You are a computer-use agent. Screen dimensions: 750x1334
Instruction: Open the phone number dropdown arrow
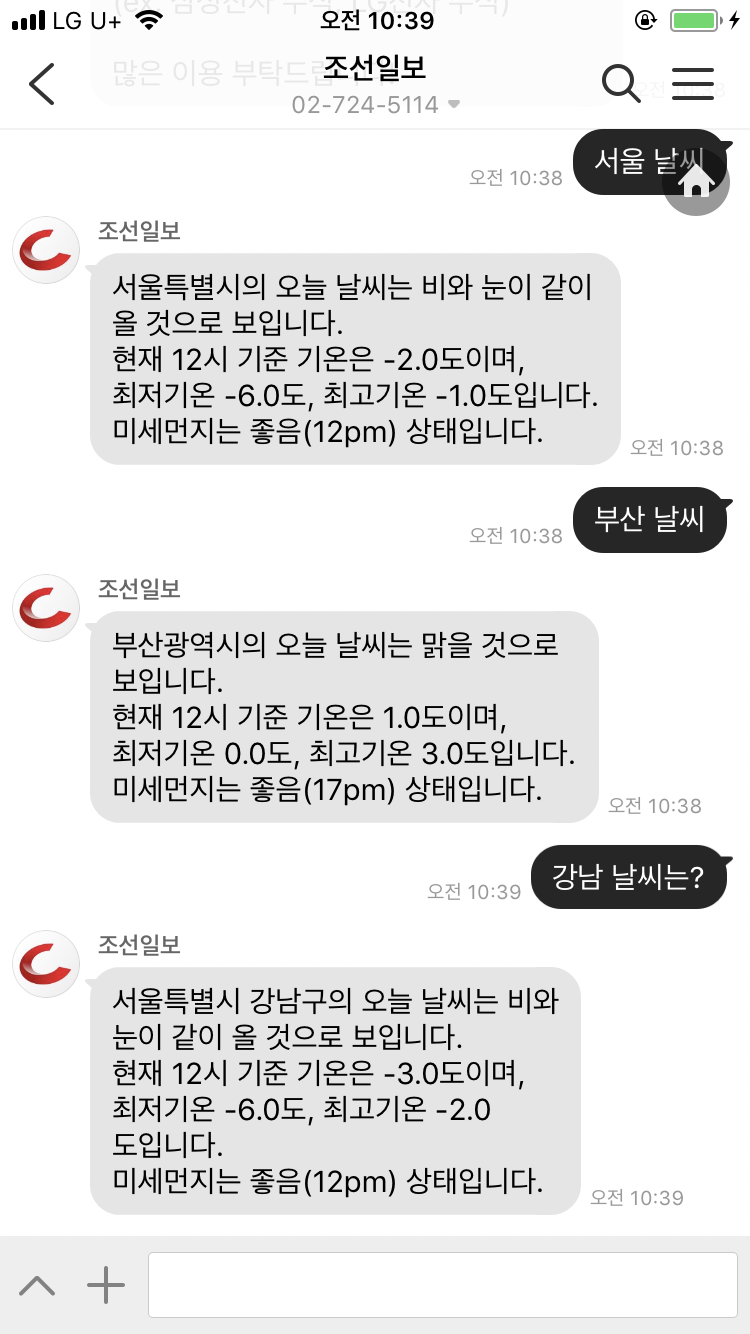click(x=454, y=103)
